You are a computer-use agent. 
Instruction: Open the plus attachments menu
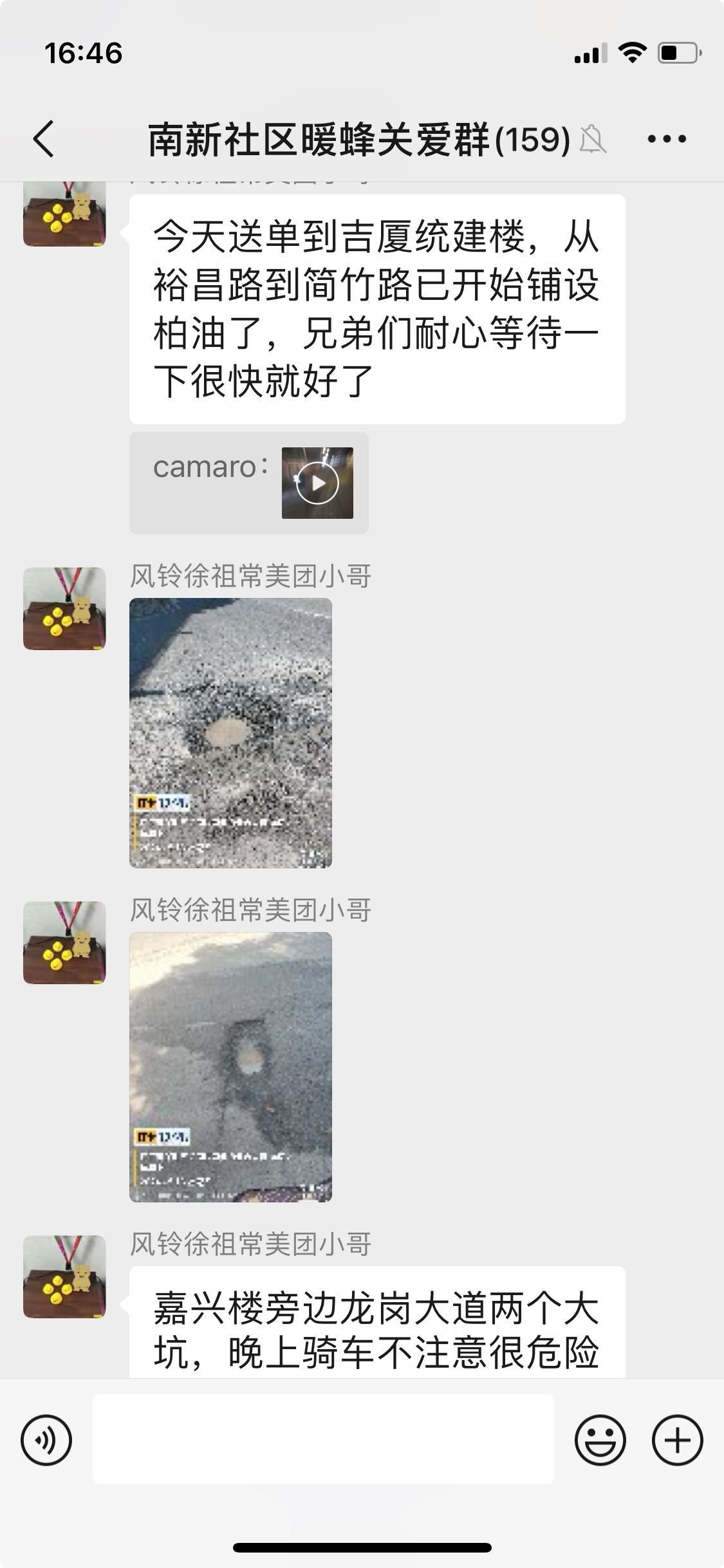click(x=677, y=1440)
